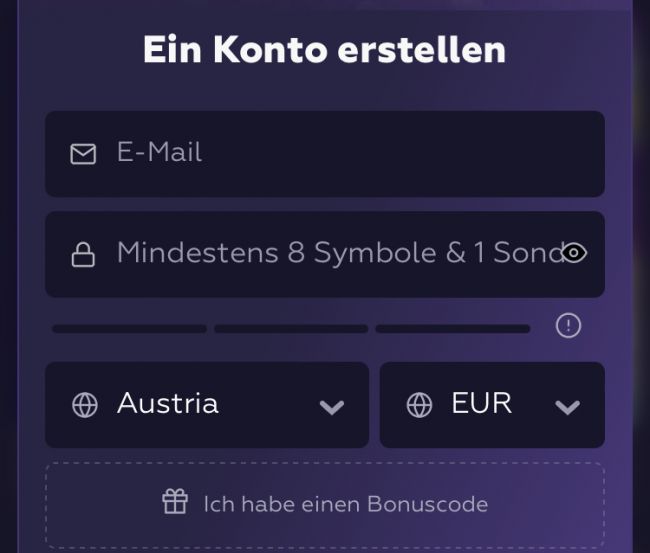Change the EUR currency selection
Screen dimensions: 650x553
pyautogui.click(x=492, y=405)
